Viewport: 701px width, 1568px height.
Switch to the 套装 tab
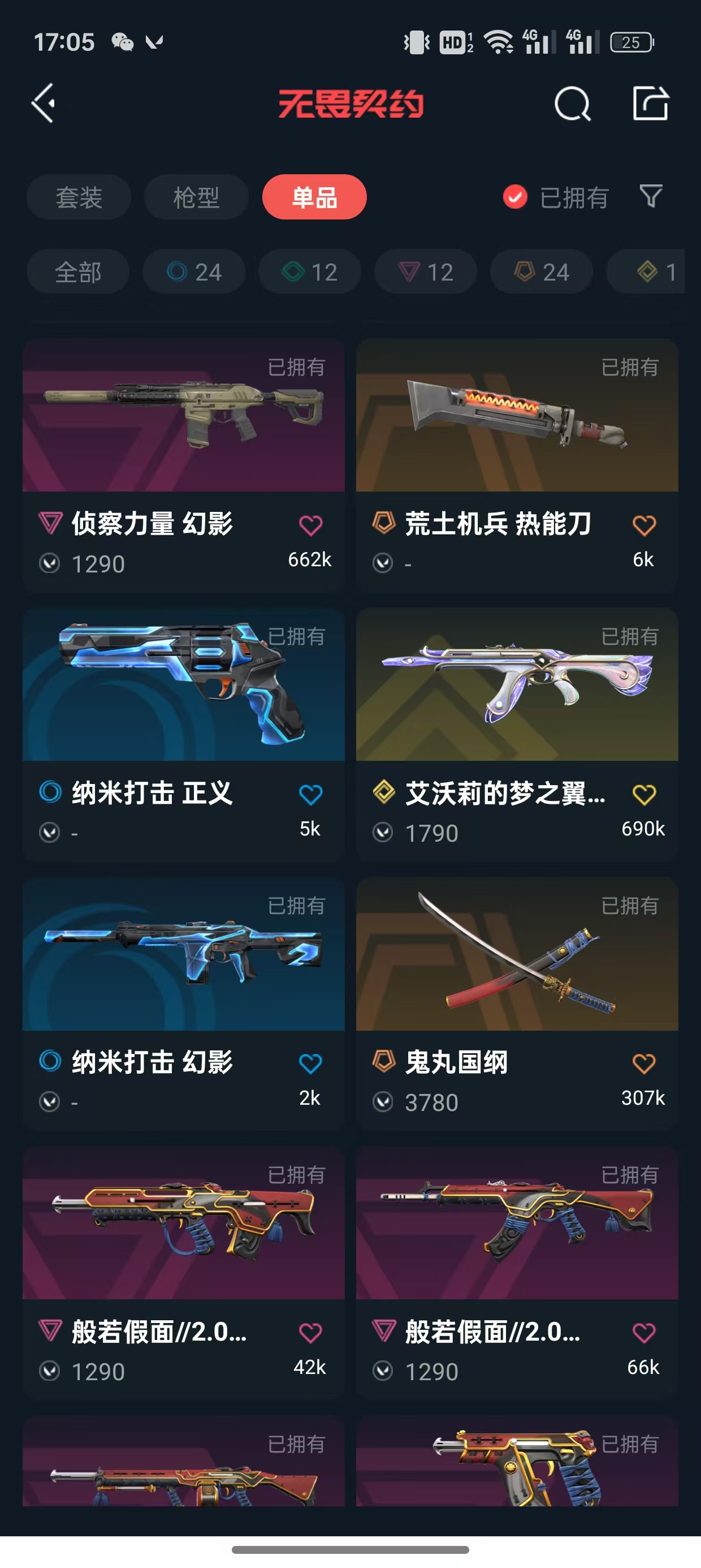click(x=79, y=197)
